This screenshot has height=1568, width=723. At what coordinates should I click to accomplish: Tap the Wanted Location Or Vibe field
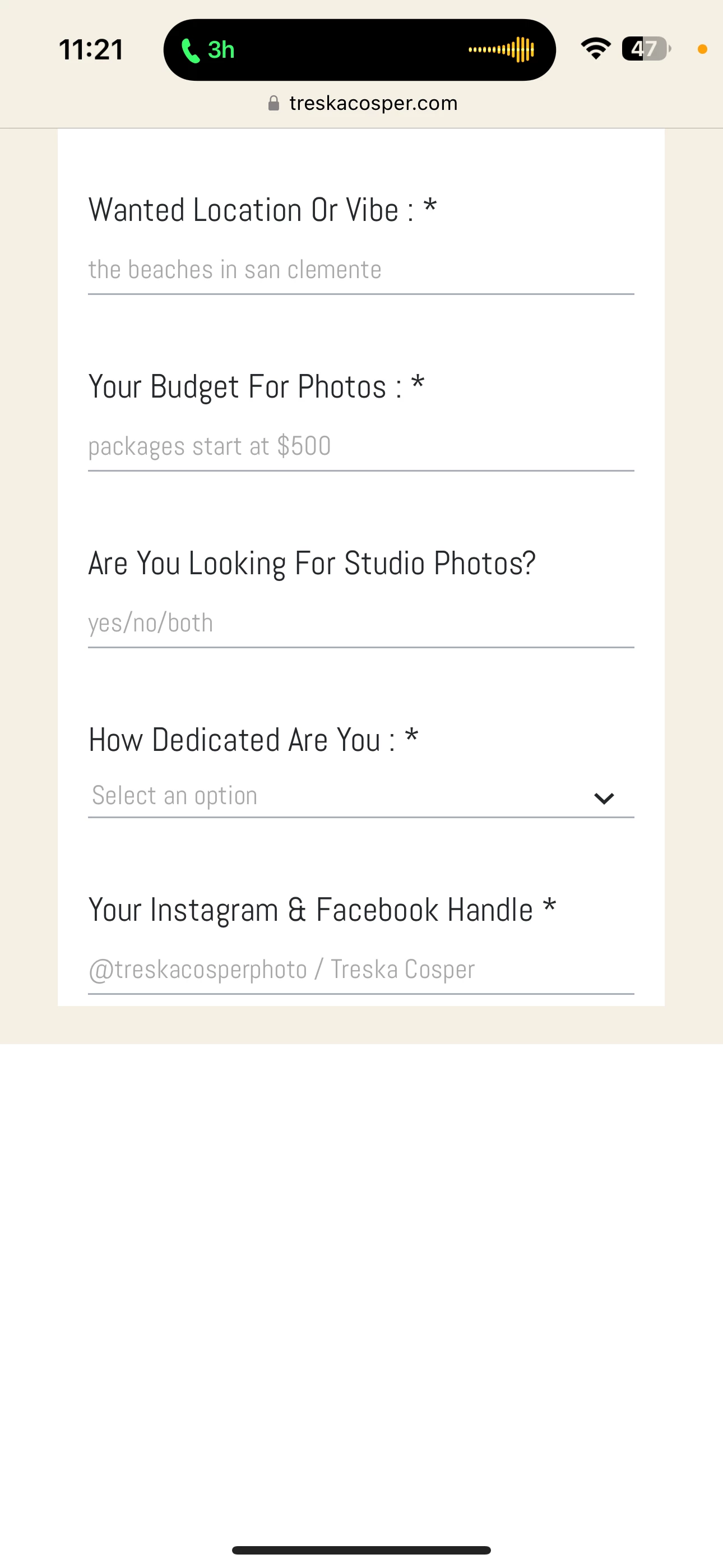[x=360, y=270]
